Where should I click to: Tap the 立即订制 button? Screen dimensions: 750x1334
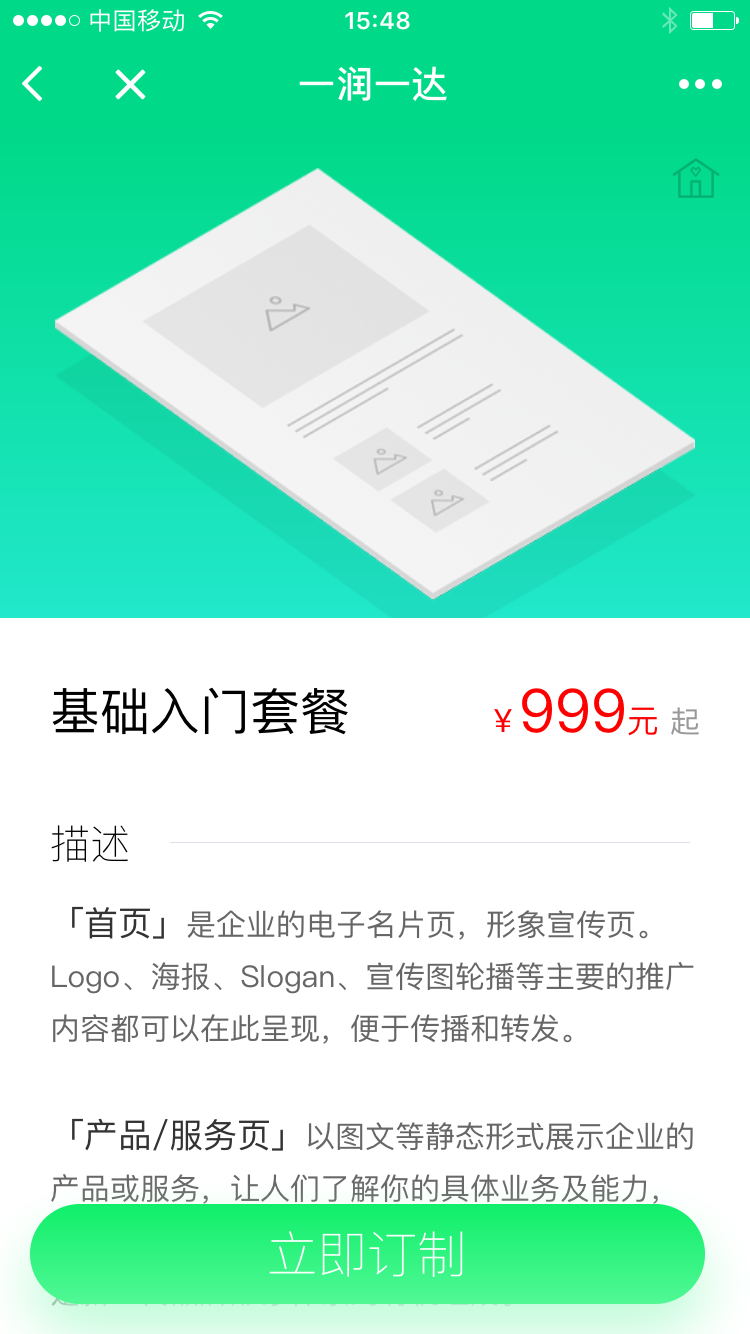pyautogui.click(x=367, y=1254)
